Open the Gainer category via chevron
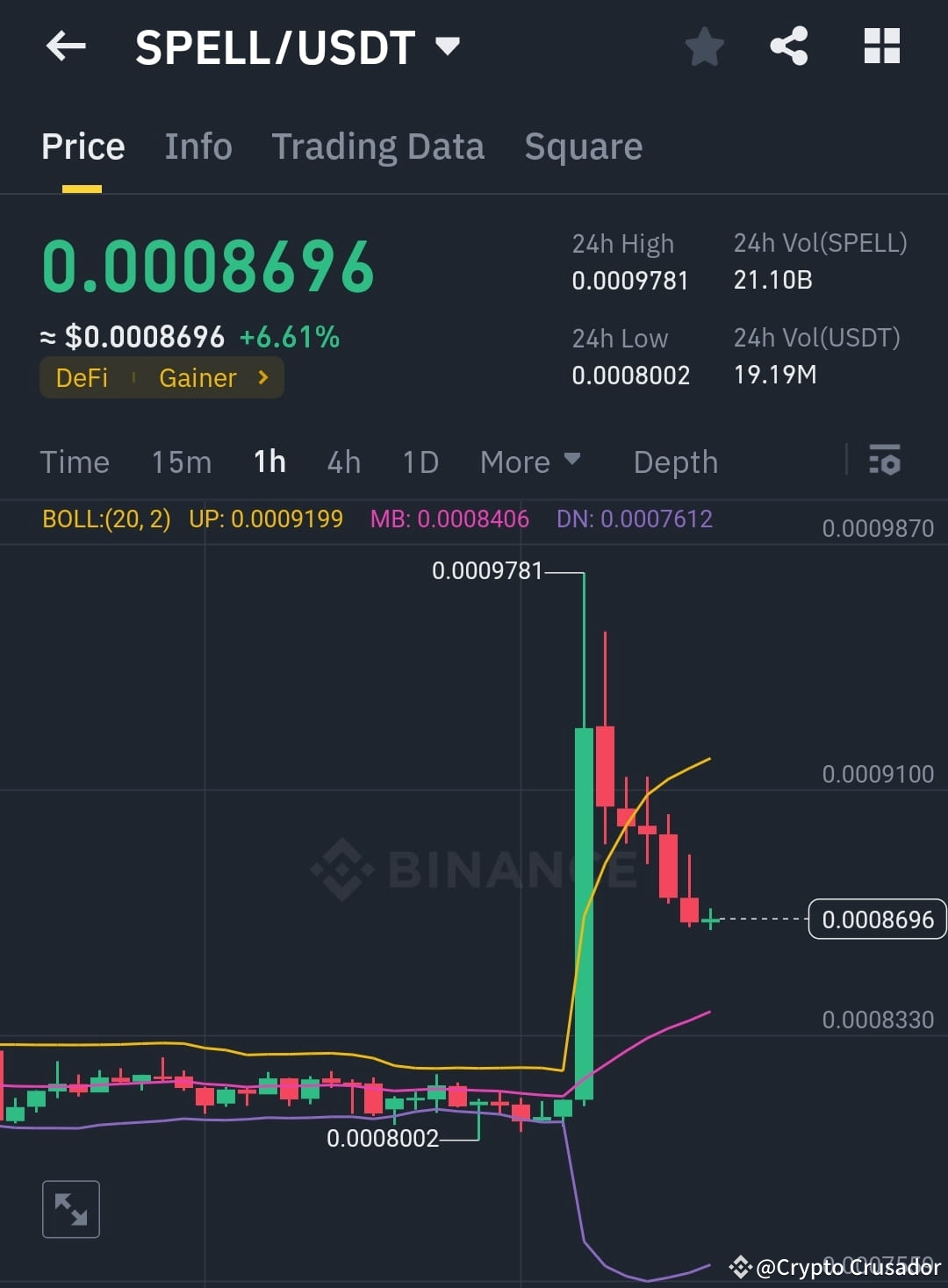 (262, 377)
